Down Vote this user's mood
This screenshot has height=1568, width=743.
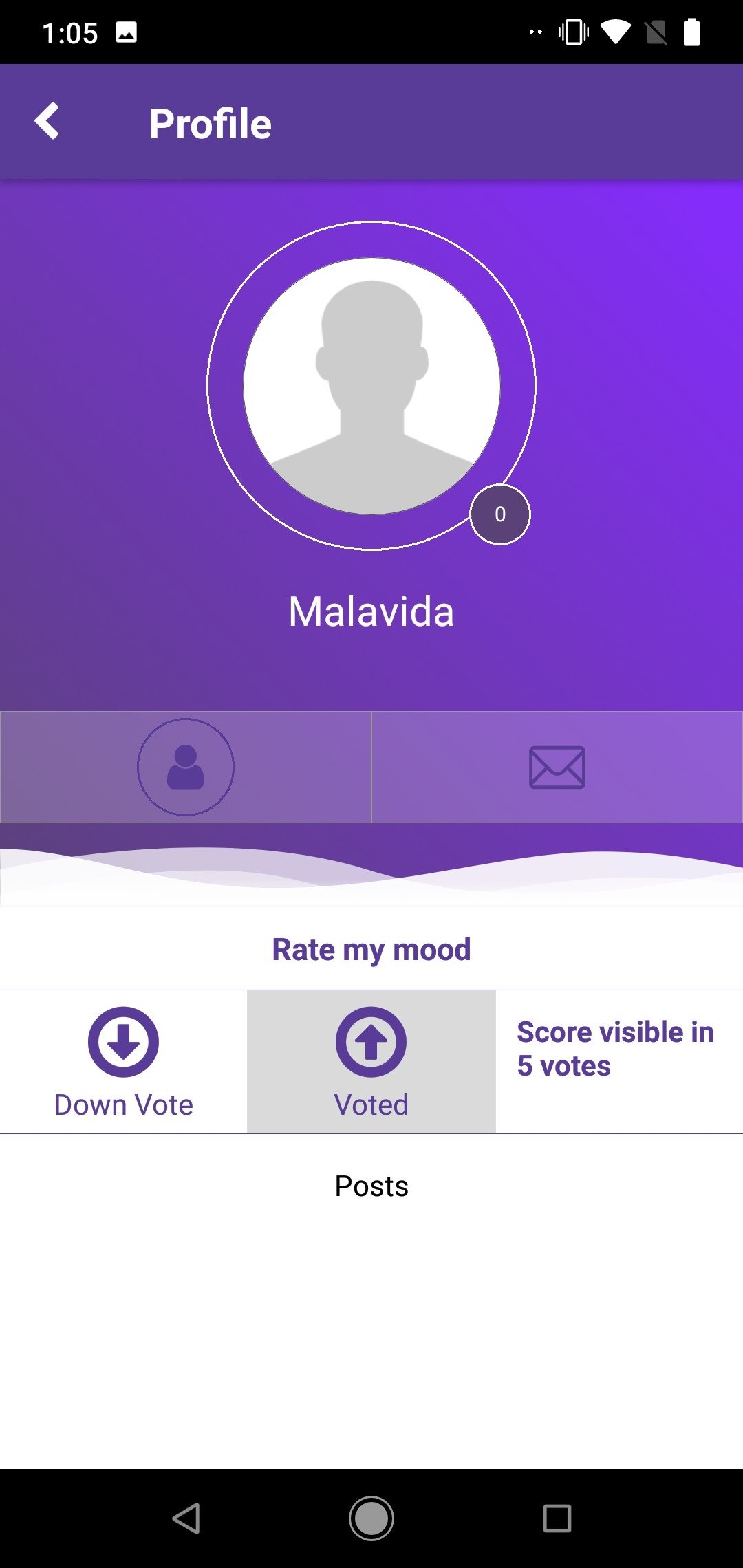(124, 1062)
